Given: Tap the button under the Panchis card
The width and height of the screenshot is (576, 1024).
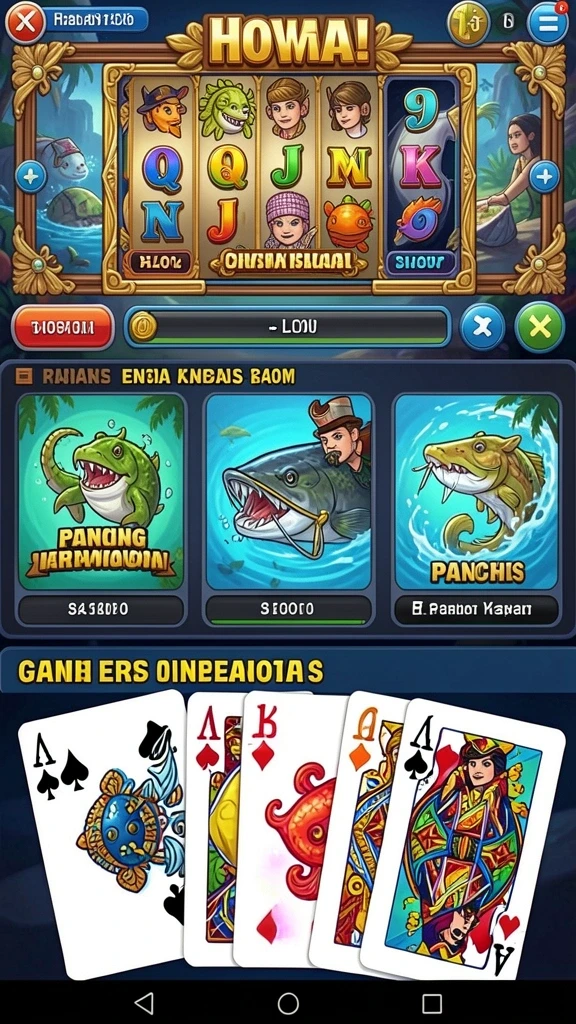Looking at the screenshot, I should coord(477,609).
